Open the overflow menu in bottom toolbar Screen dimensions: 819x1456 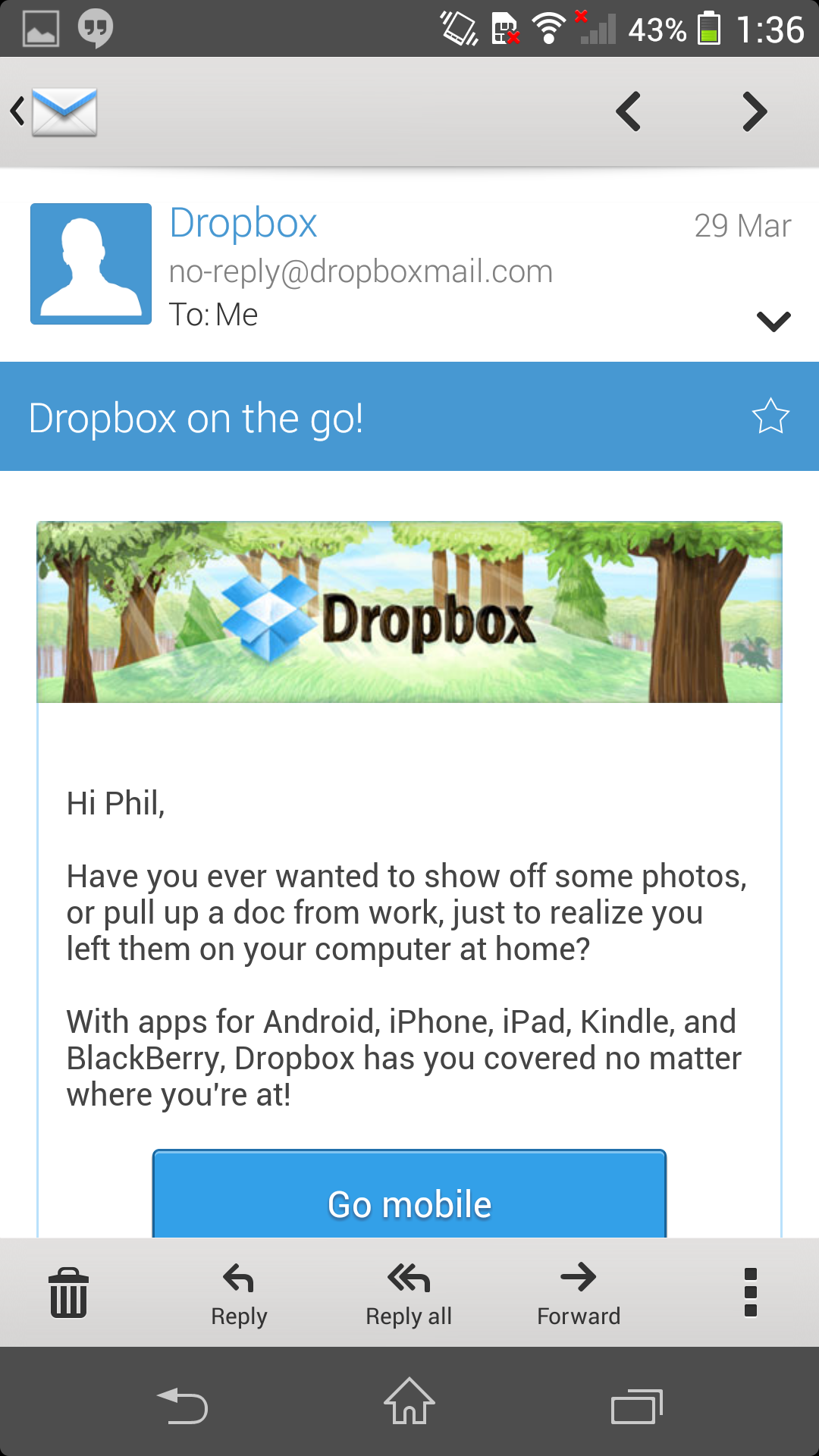[x=751, y=1293]
